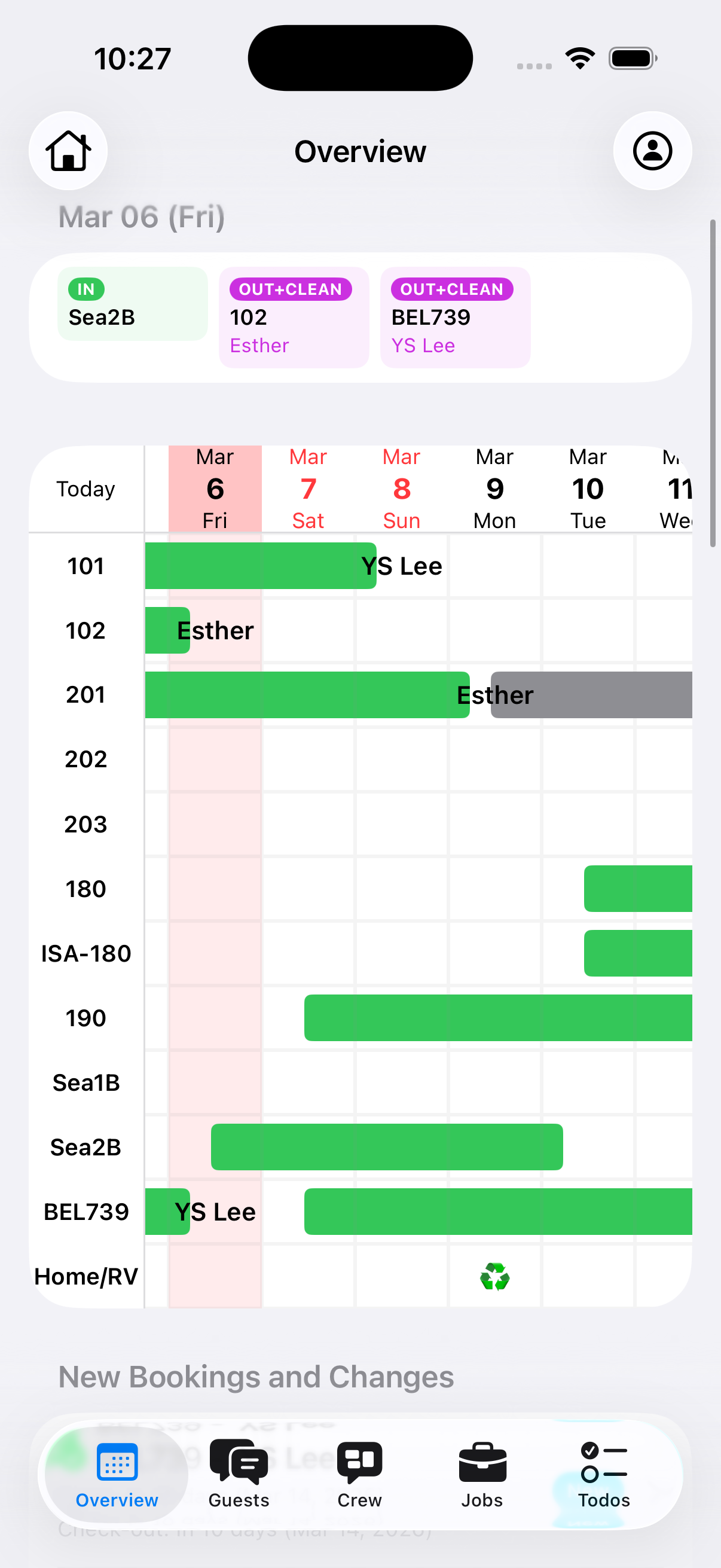The width and height of the screenshot is (721, 1568).
Task: Open the Home screen via house icon
Action: (68, 151)
